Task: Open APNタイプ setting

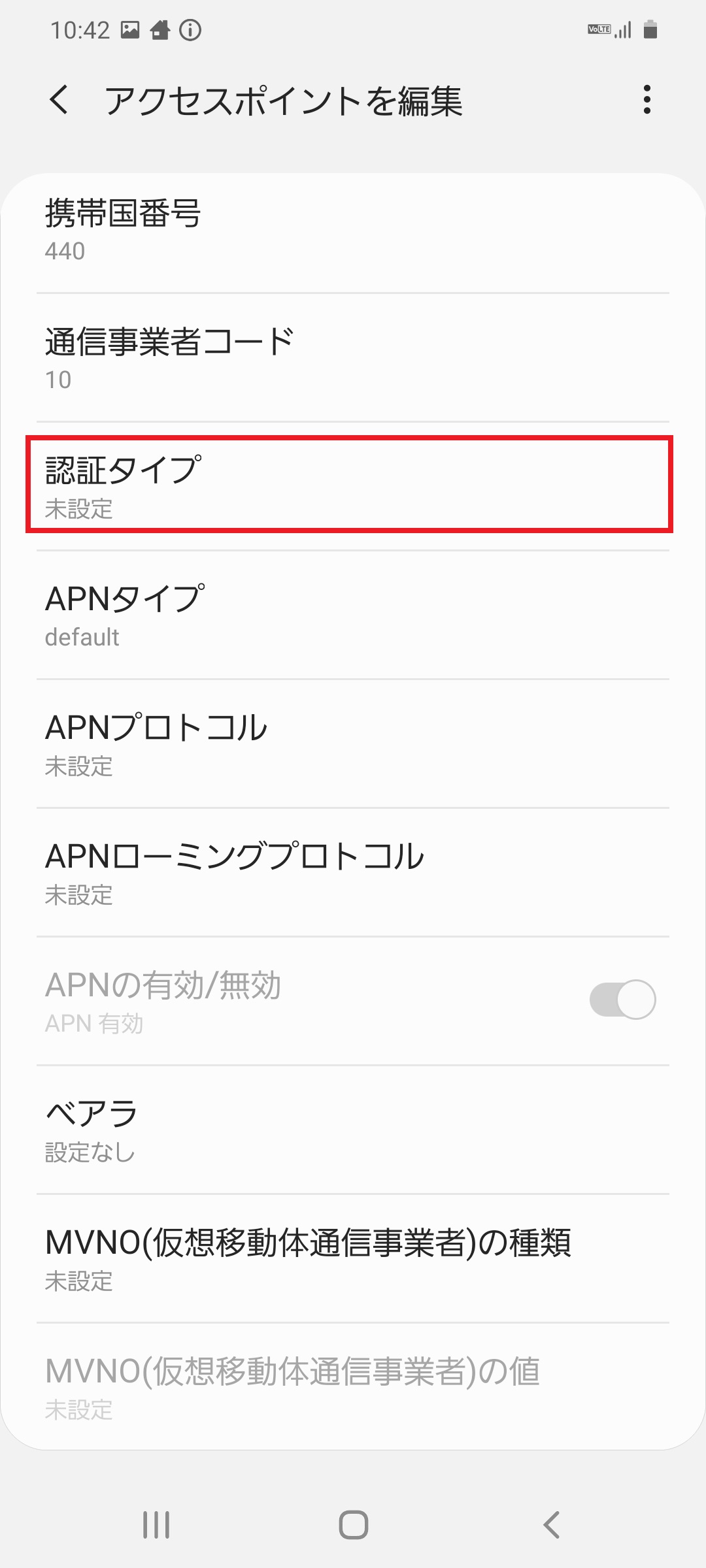Action: tap(353, 615)
